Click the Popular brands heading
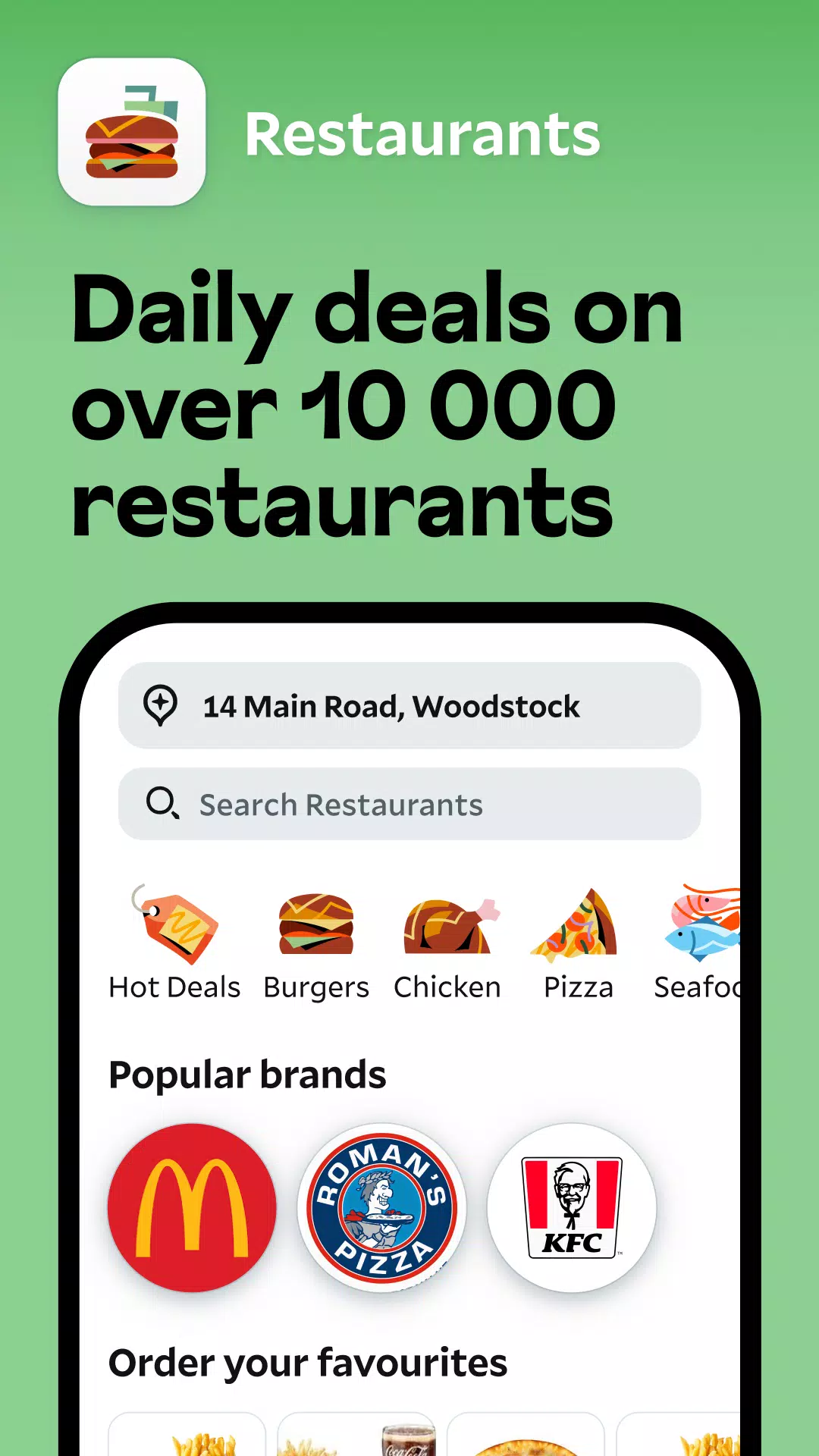 tap(246, 1074)
